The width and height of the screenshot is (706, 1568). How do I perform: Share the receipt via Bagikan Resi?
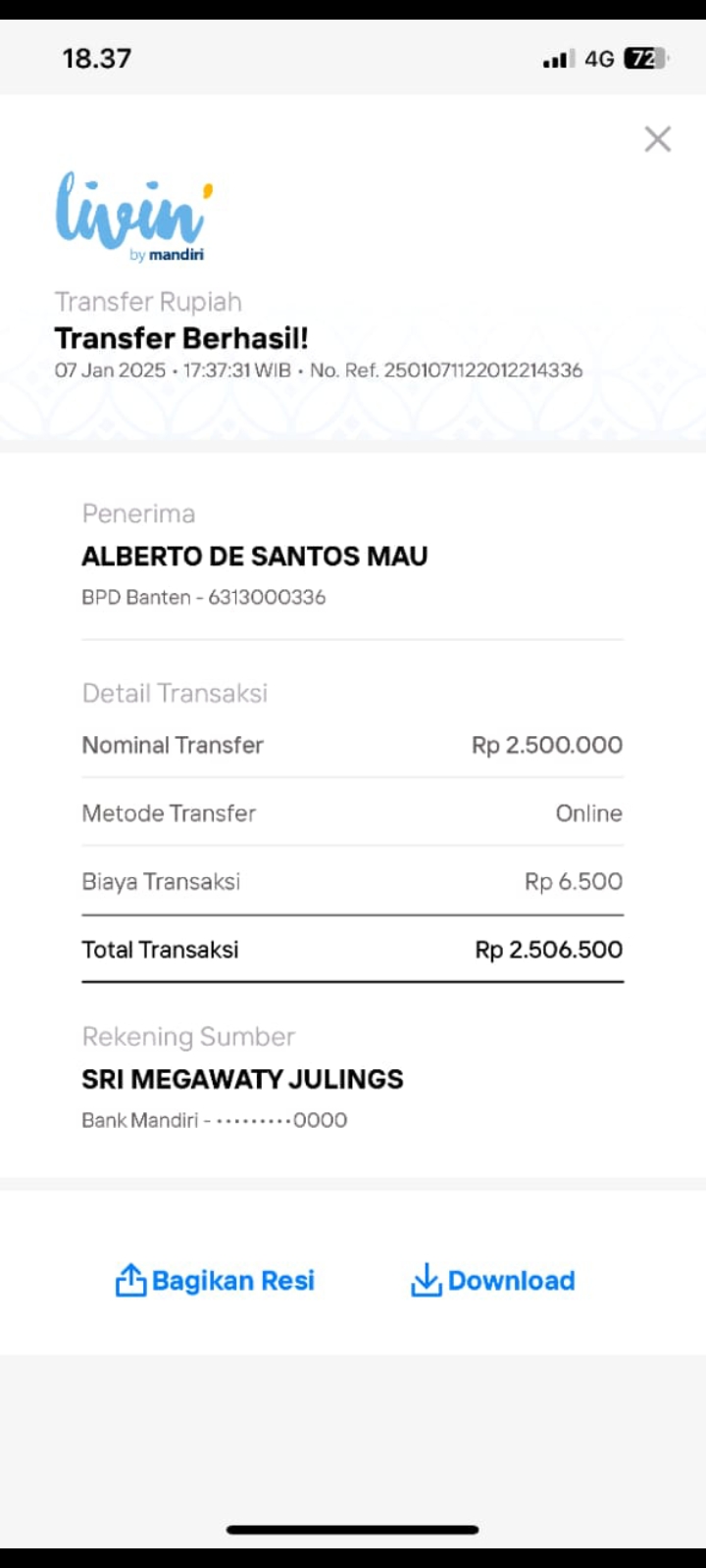click(216, 1280)
